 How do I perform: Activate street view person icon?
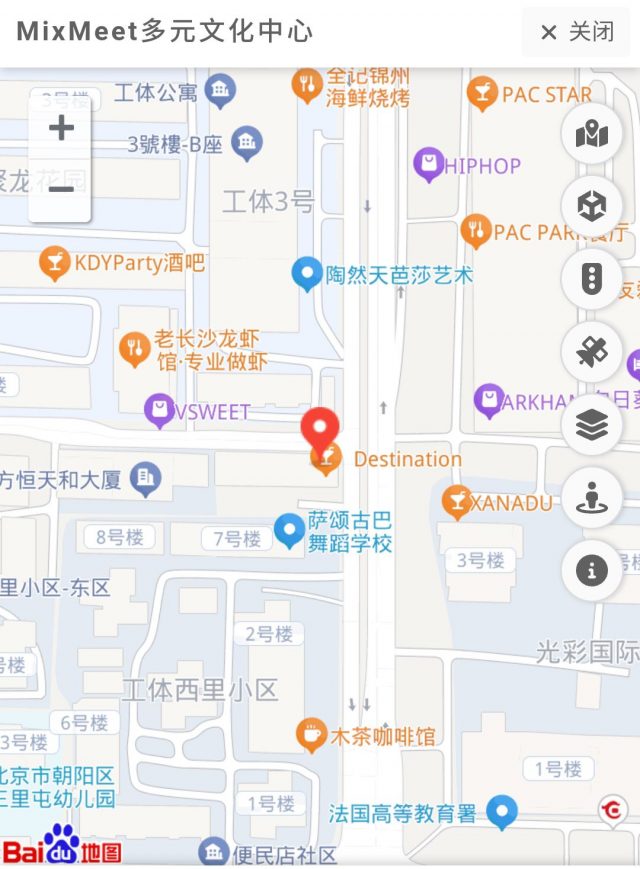pyautogui.click(x=592, y=498)
